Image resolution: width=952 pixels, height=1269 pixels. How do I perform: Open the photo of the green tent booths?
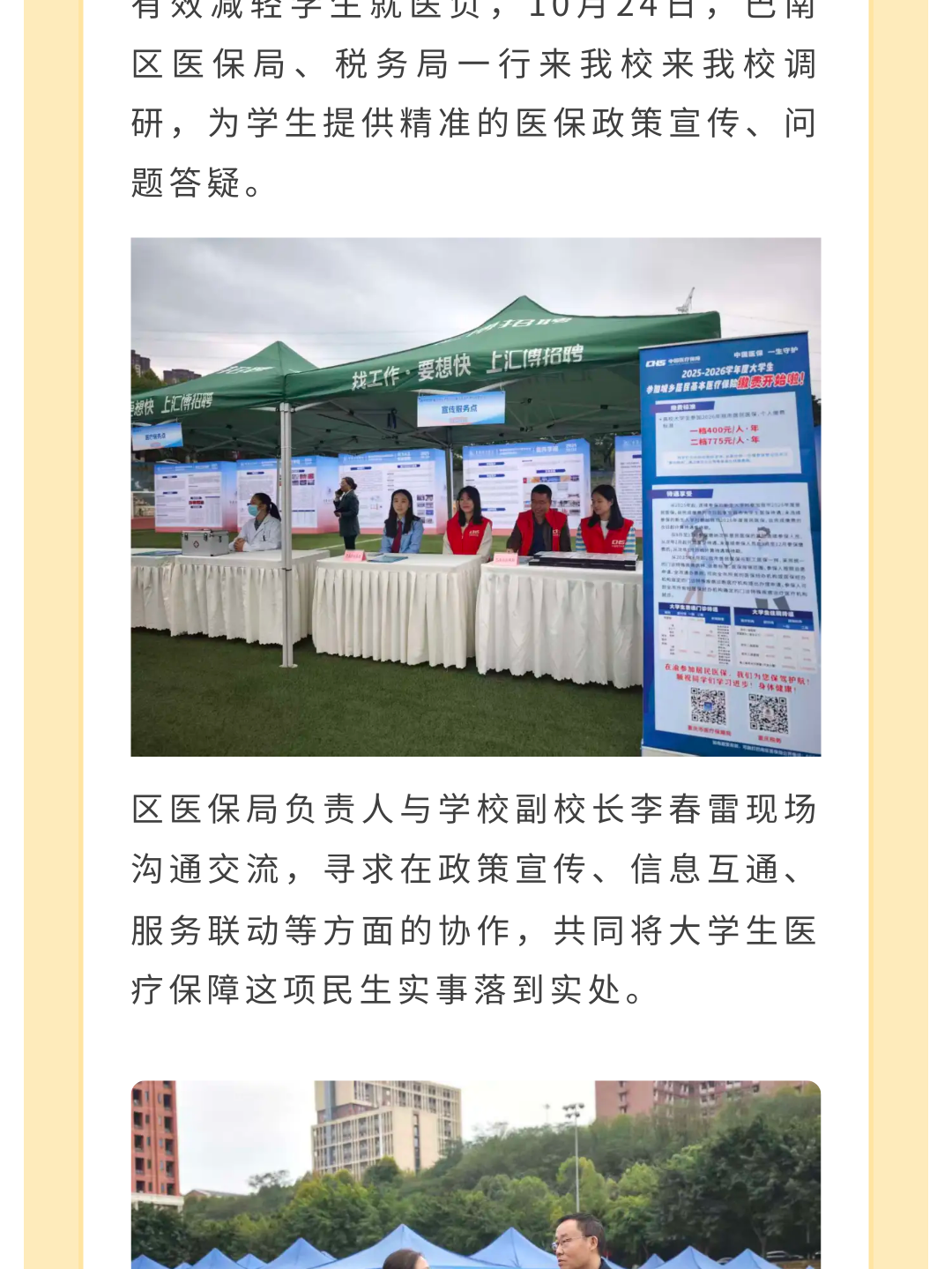(x=475, y=496)
